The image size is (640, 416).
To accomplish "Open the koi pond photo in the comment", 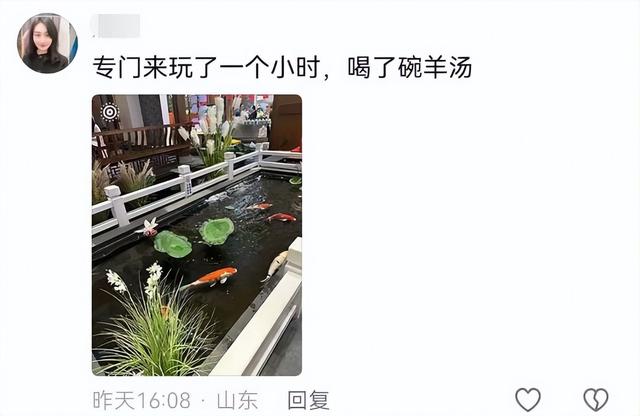I will [x=197, y=235].
